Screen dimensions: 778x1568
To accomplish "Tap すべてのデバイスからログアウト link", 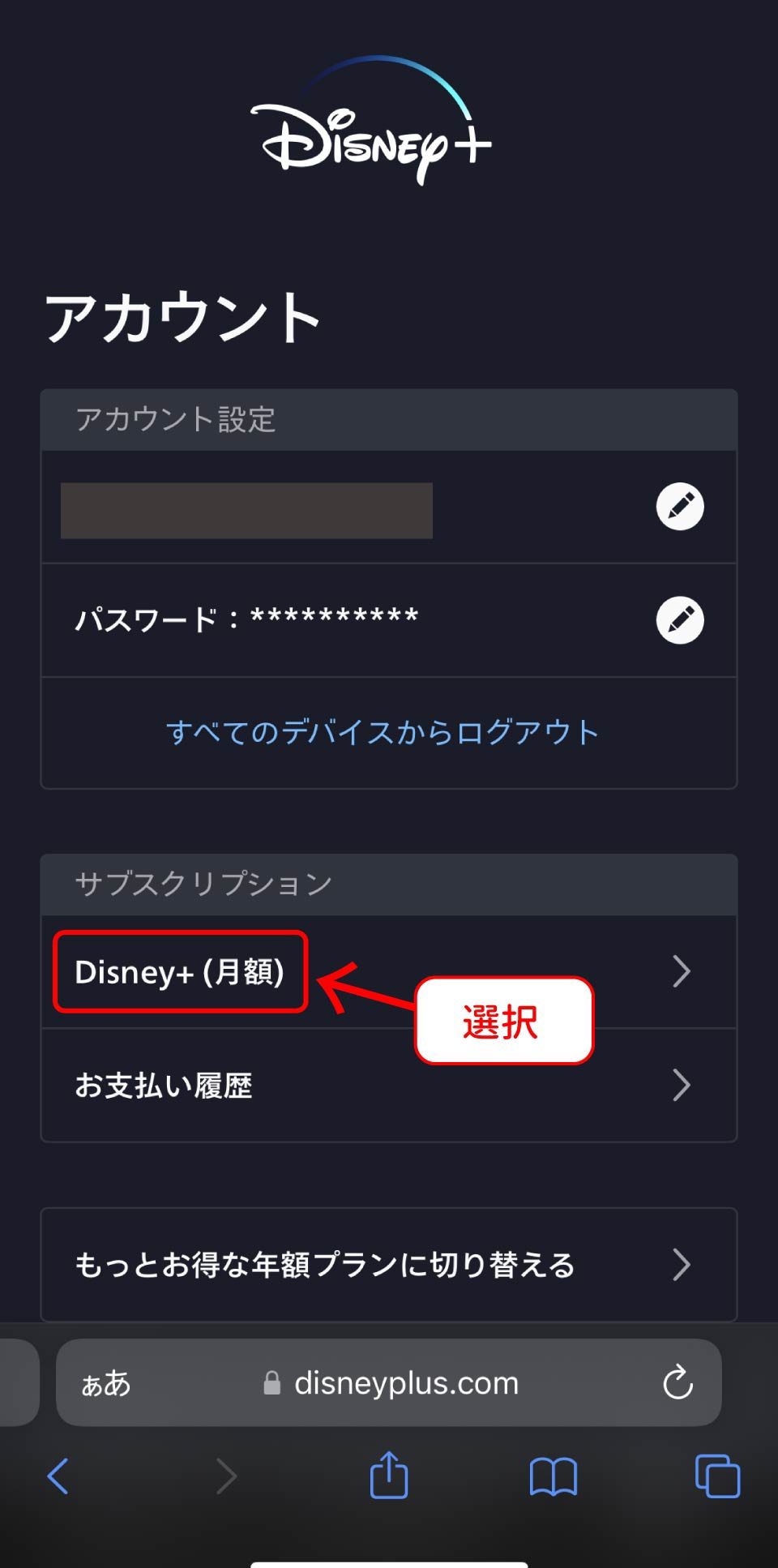I will 382,733.
